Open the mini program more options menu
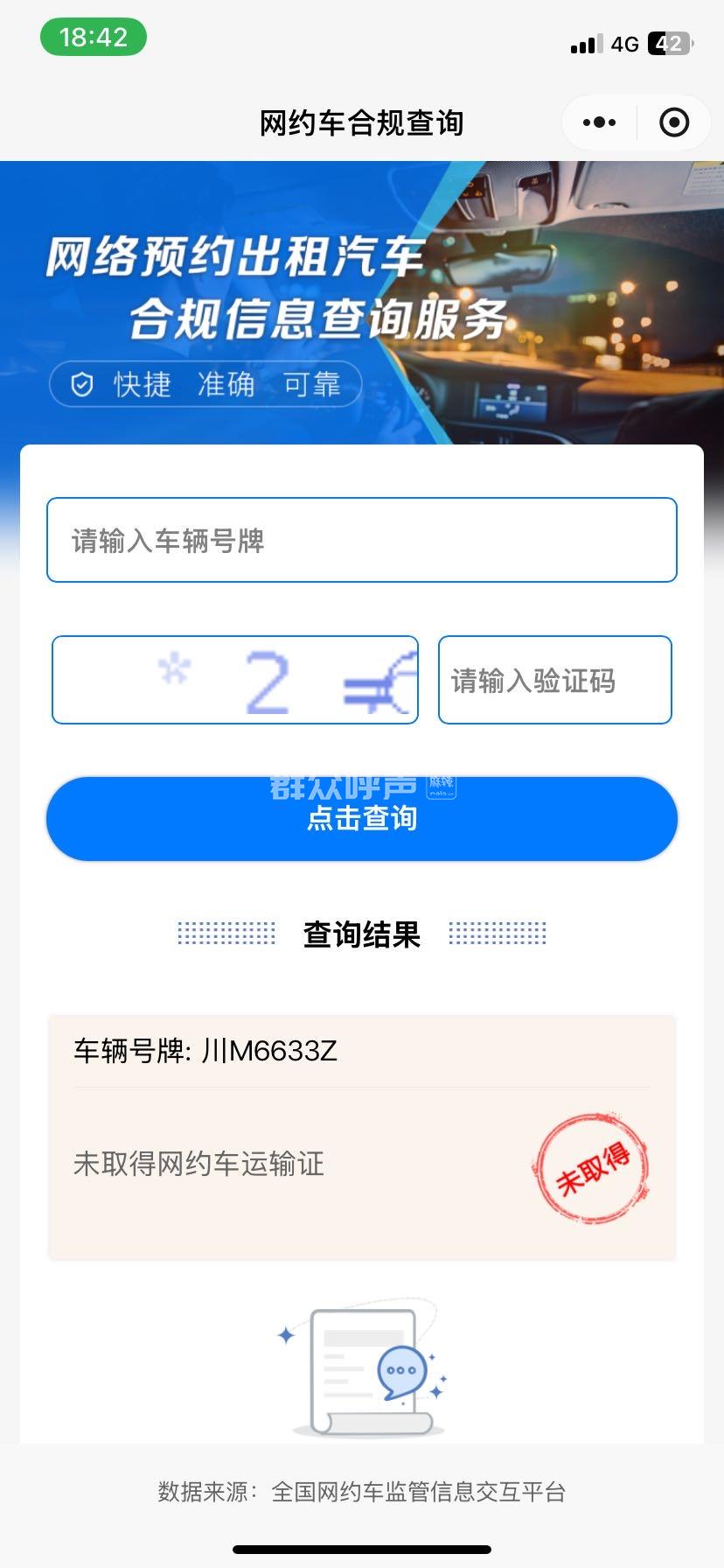Image resolution: width=724 pixels, height=1568 pixels. point(599,122)
